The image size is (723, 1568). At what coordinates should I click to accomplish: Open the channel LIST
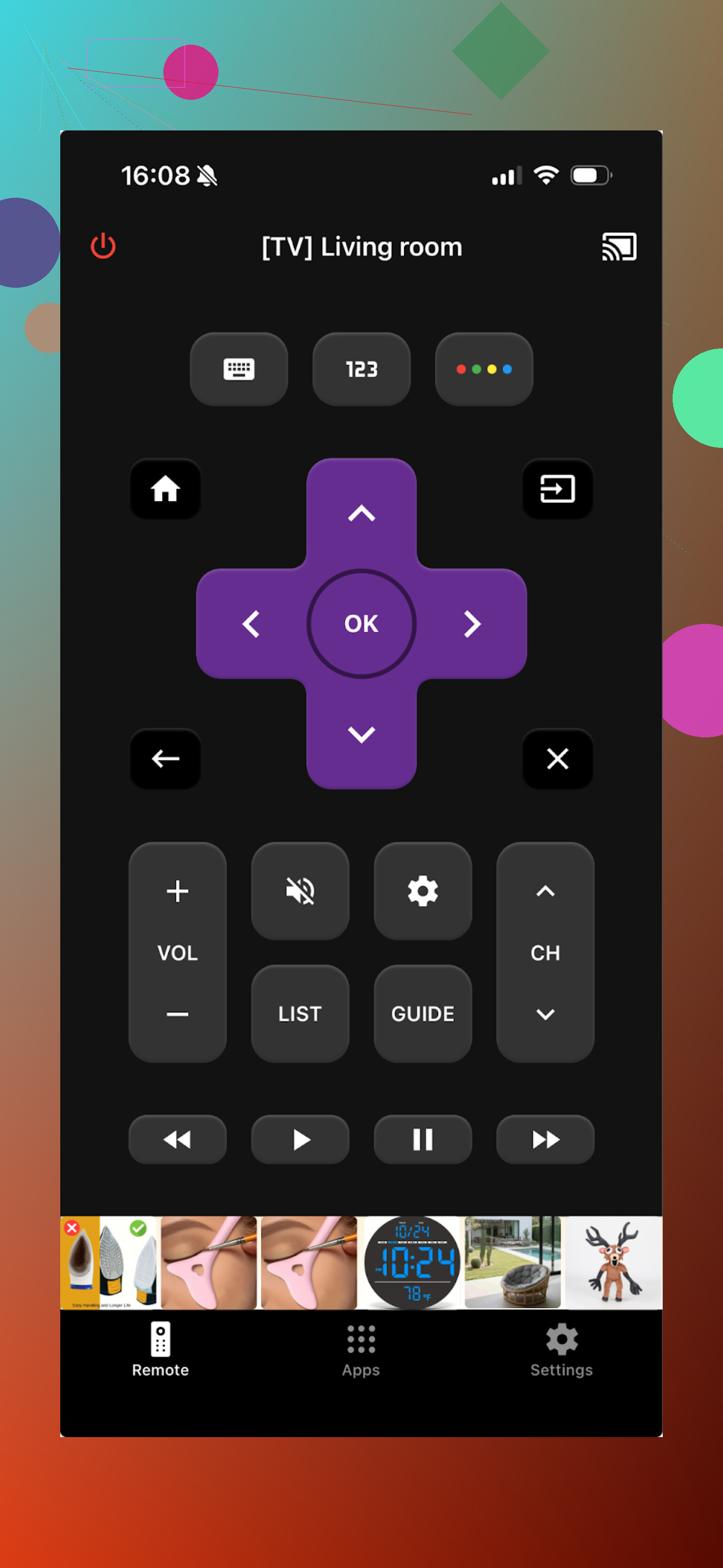(x=300, y=1013)
